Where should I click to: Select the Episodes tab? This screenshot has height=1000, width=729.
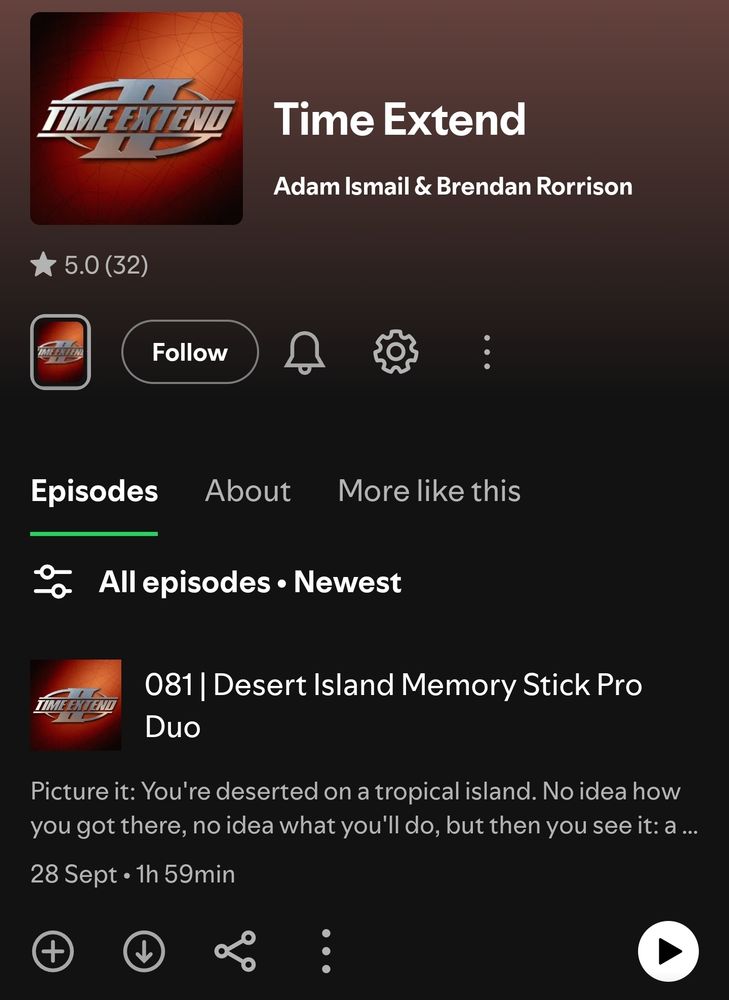pyautogui.click(x=94, y=491)
